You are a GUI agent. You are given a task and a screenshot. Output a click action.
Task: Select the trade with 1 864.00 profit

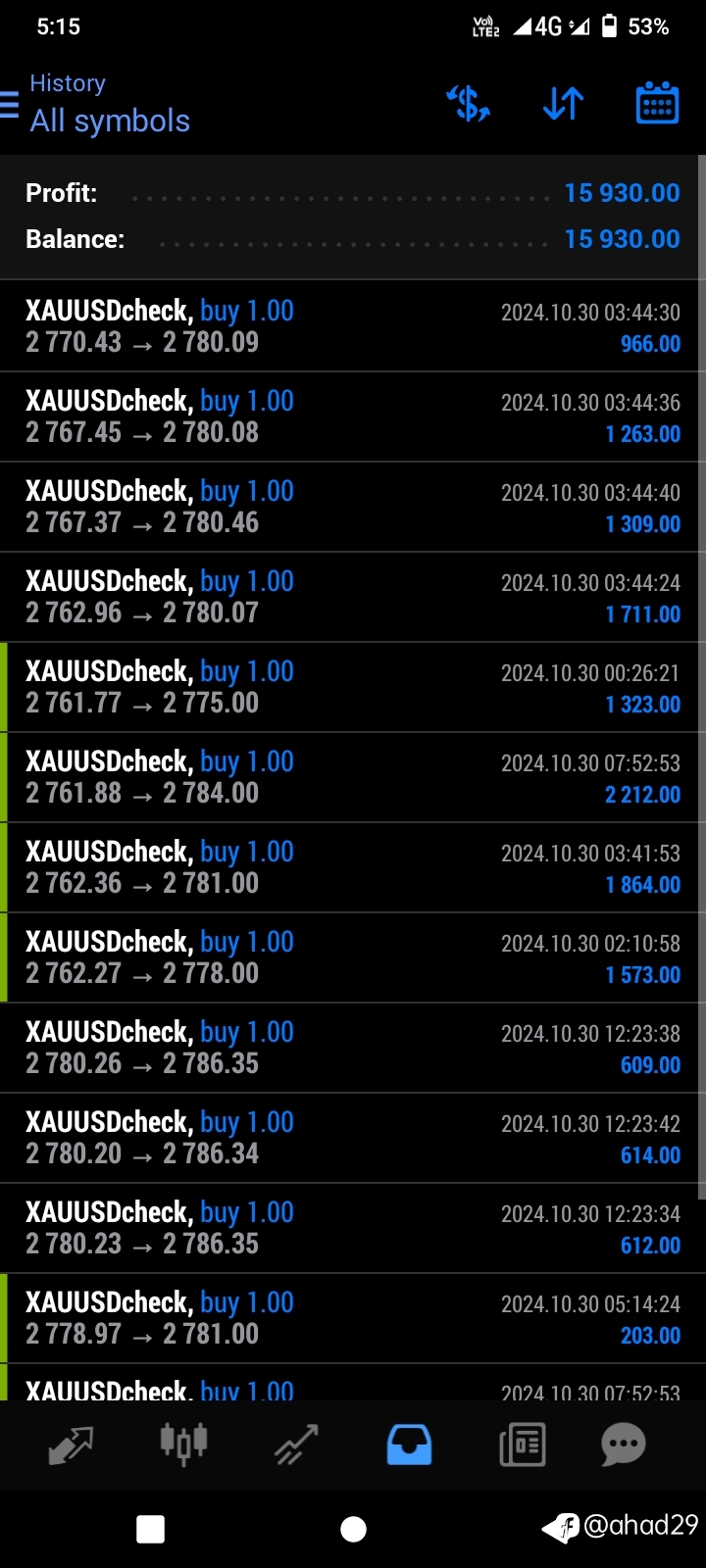click(353, 867)
